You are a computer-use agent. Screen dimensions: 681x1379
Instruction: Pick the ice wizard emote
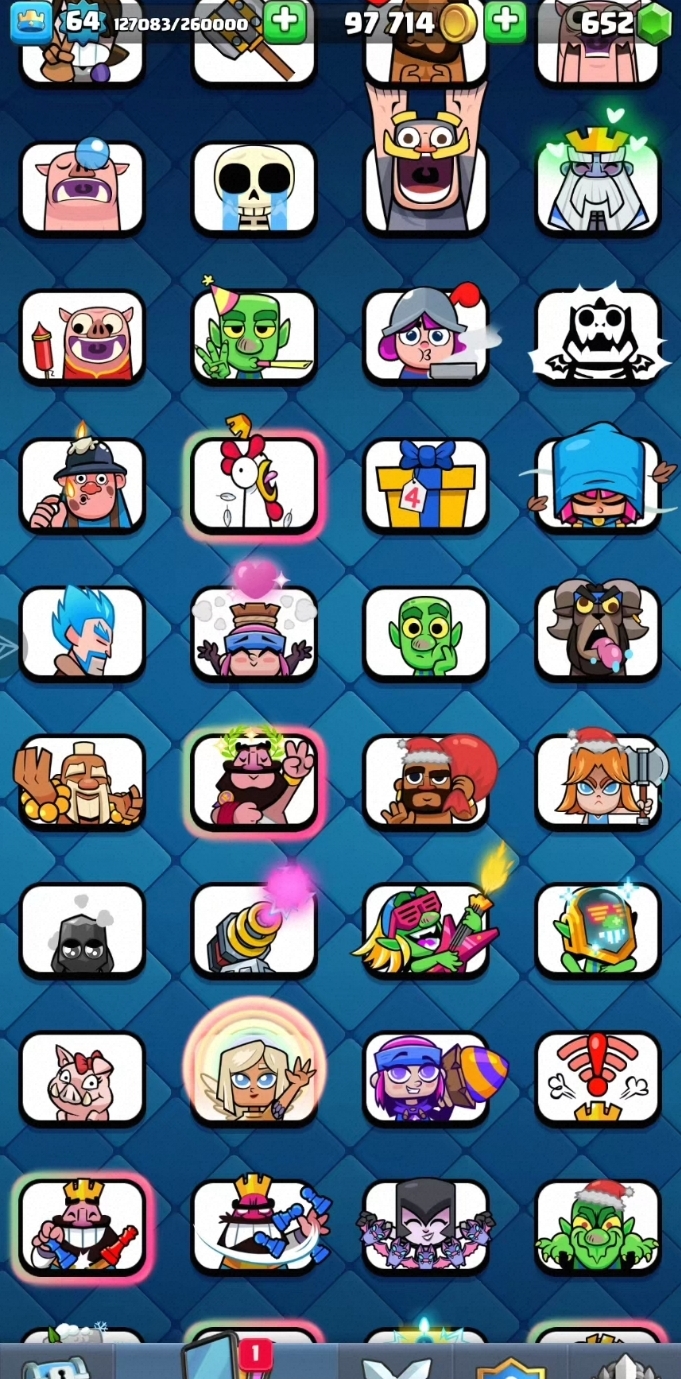pyautogui.click(x=82, y=632)
